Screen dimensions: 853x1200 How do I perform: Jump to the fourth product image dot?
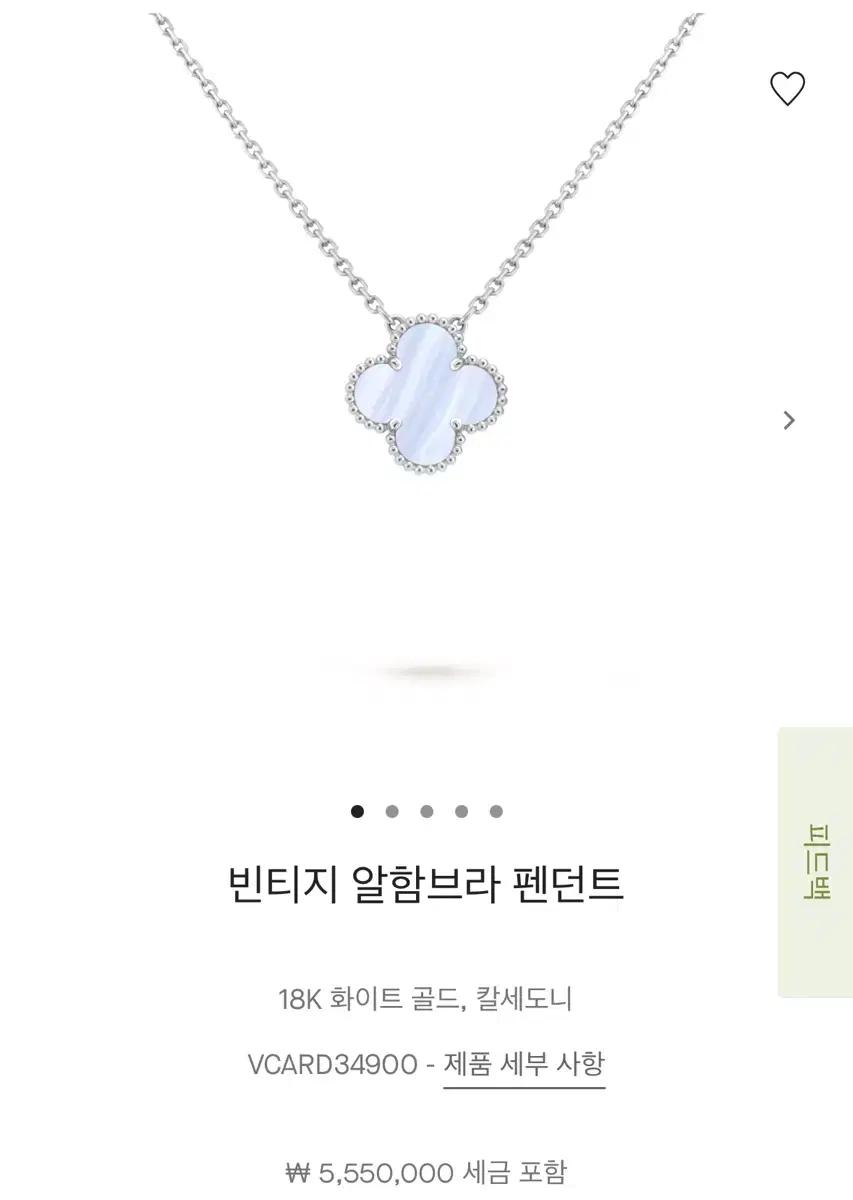coord(459,810)
